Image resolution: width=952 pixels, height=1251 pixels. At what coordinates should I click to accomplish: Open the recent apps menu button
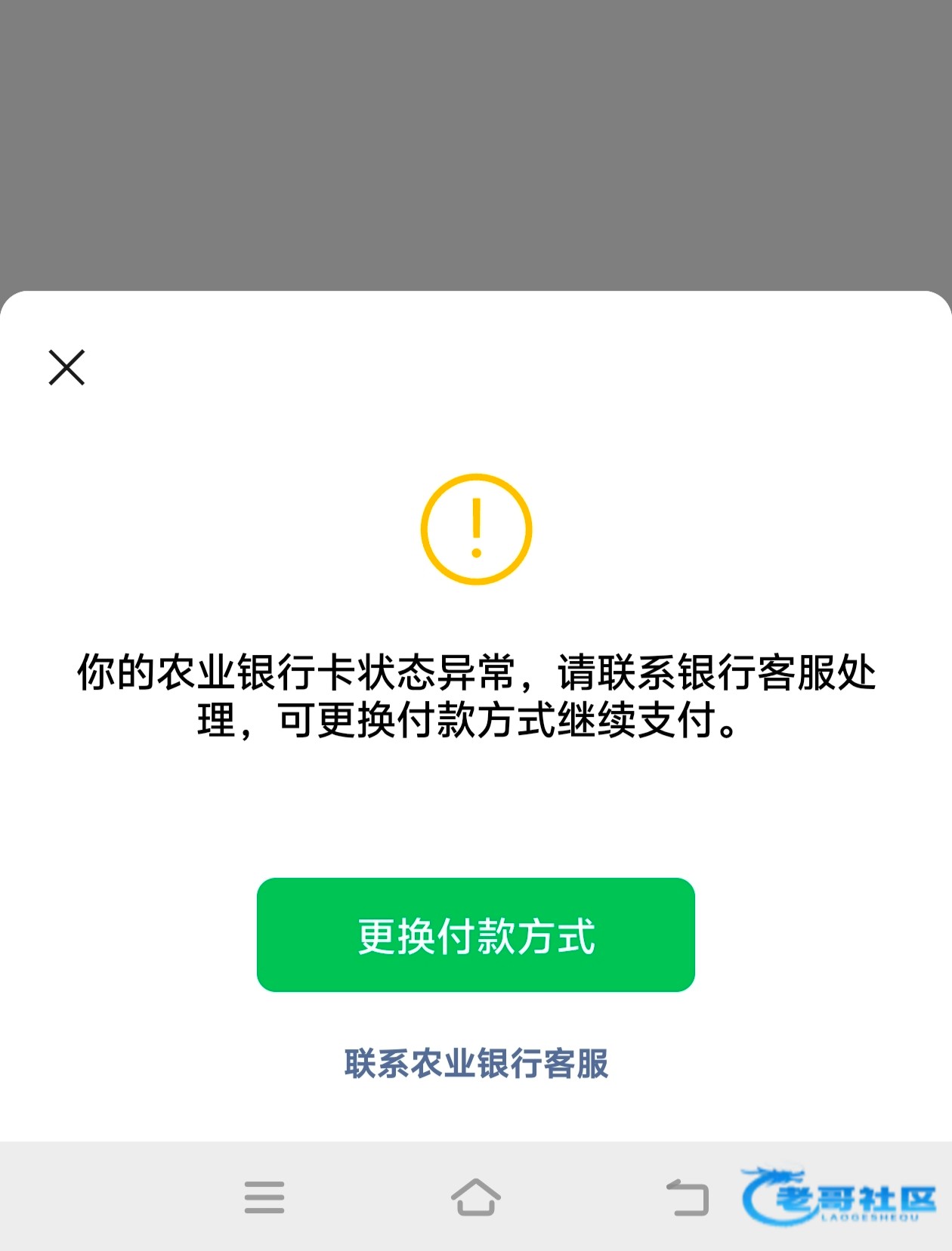pos(264,1197)
